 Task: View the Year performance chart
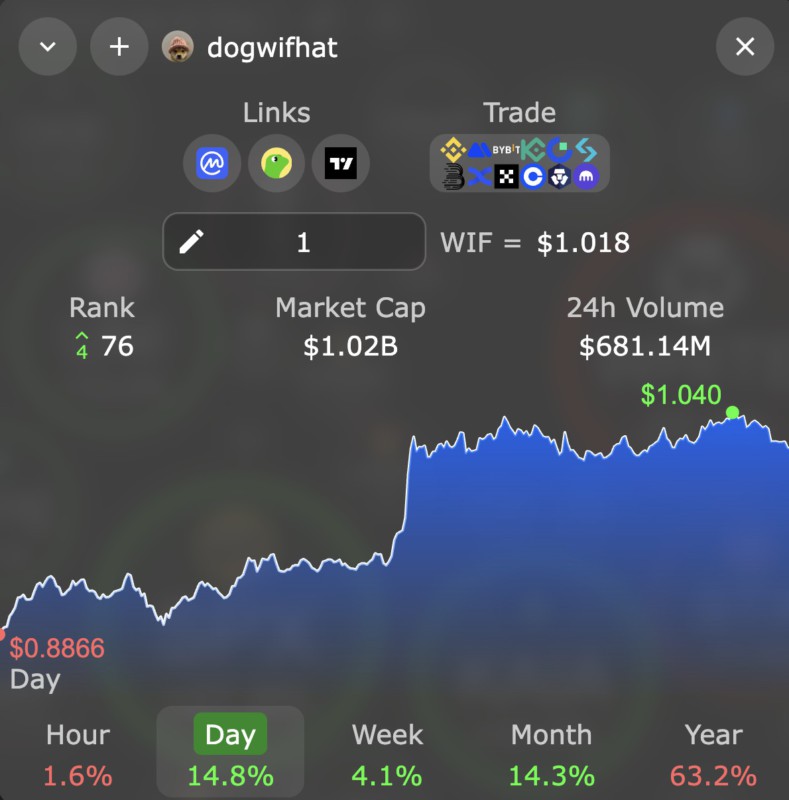[x=714, y=753]
